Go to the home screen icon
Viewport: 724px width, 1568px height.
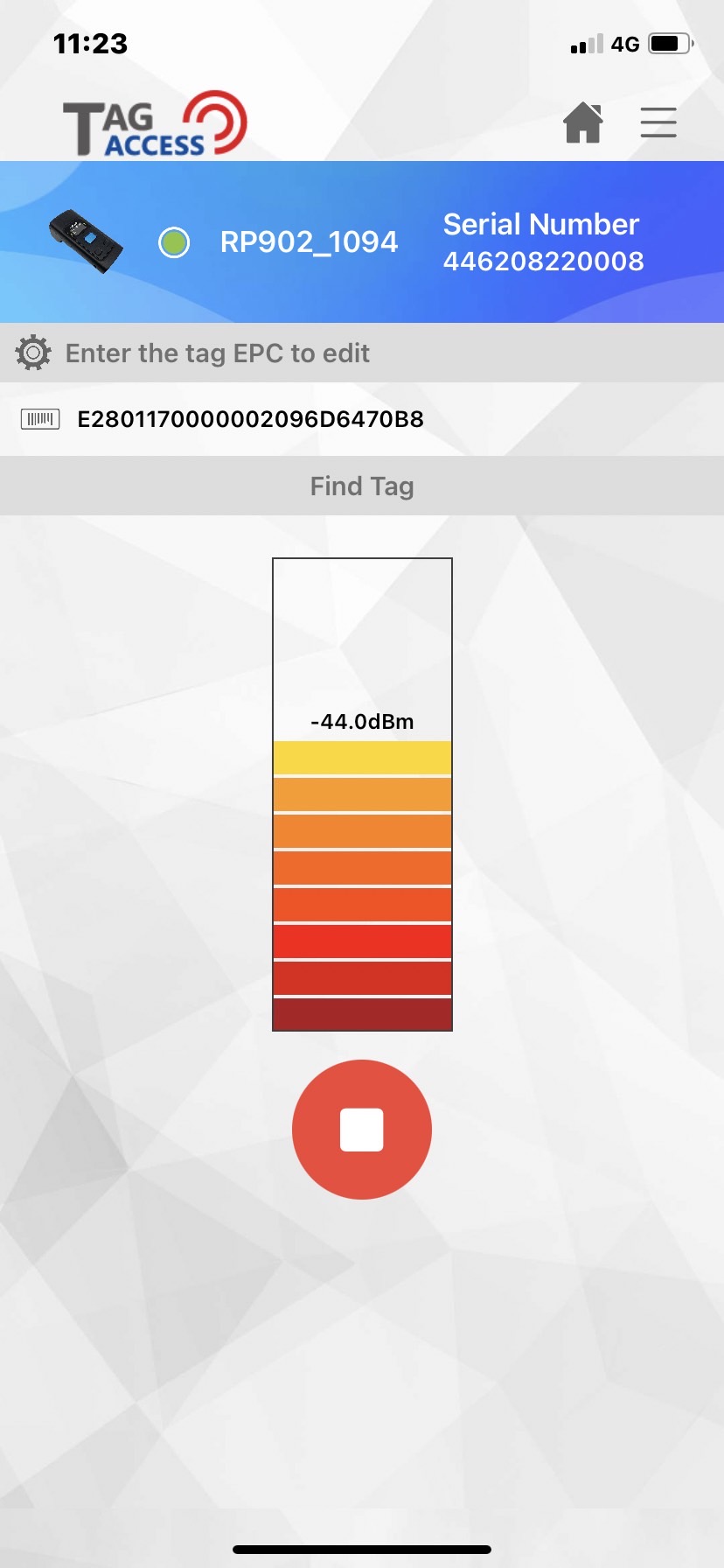click(x=582, y=122)
